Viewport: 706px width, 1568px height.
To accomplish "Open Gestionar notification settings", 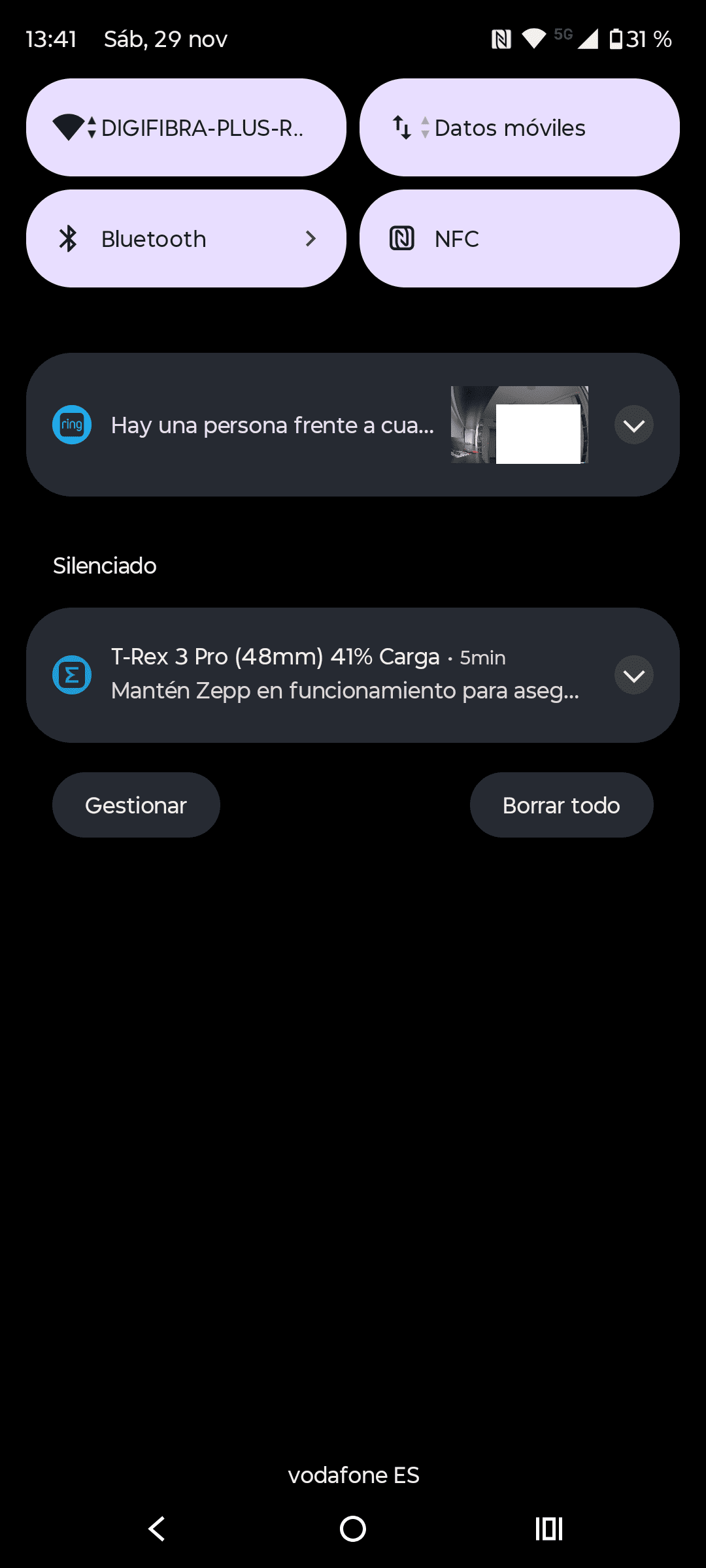I will coord(136,805).
